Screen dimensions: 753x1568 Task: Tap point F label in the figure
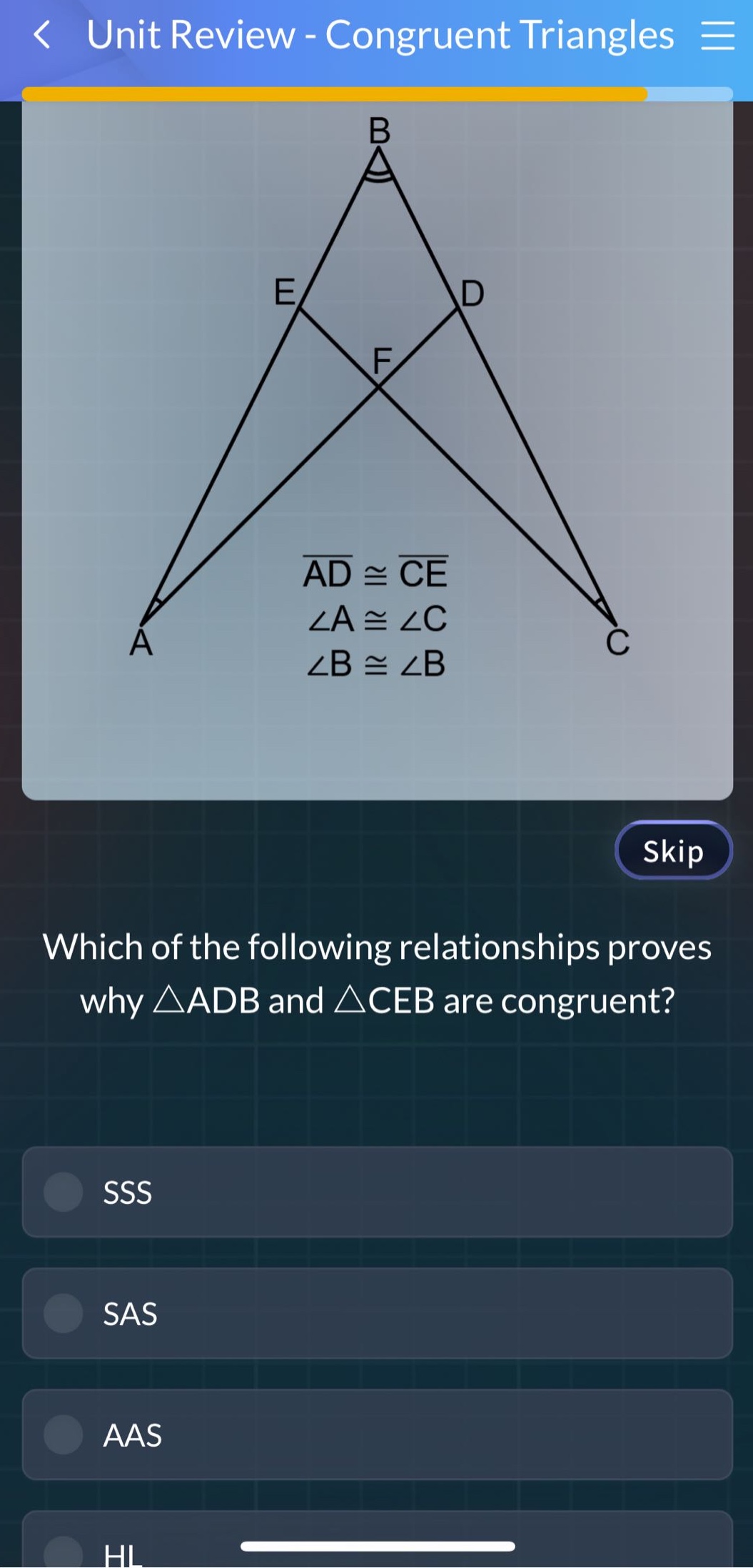click(382, 361)
